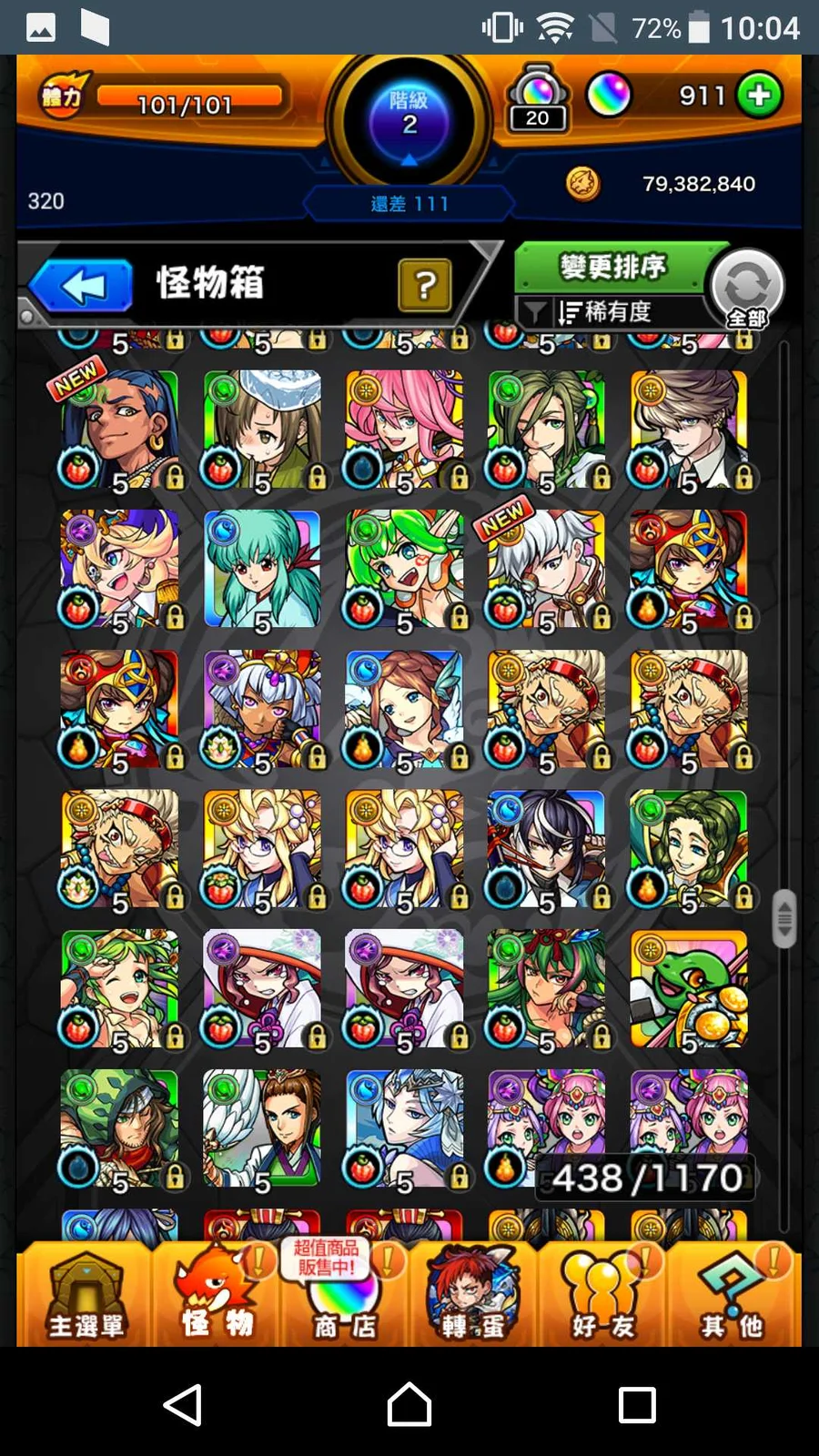The height and width of the screenshot is (1456, 819).
Task: Select the pink-haired light monster
Action: [404, 429]
